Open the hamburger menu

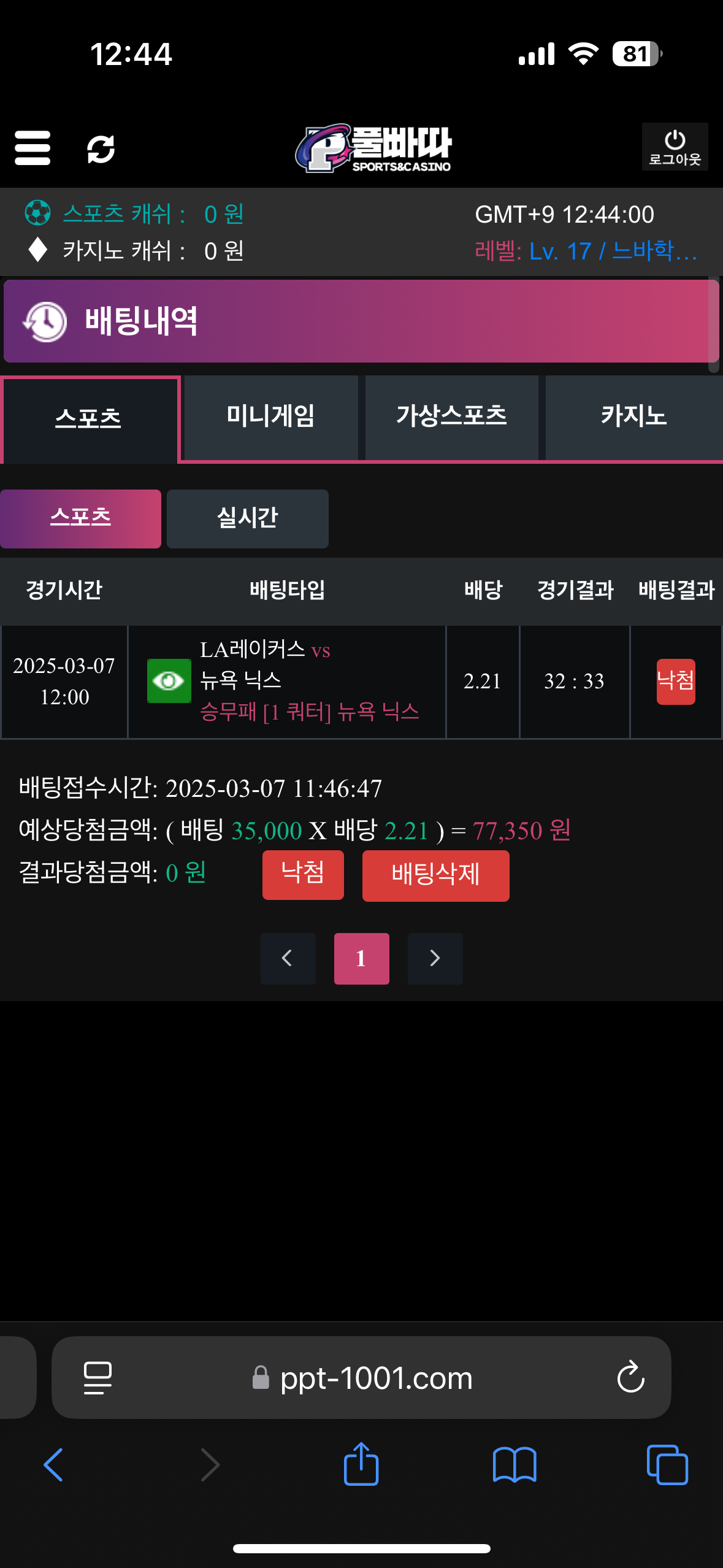(33, 148)
